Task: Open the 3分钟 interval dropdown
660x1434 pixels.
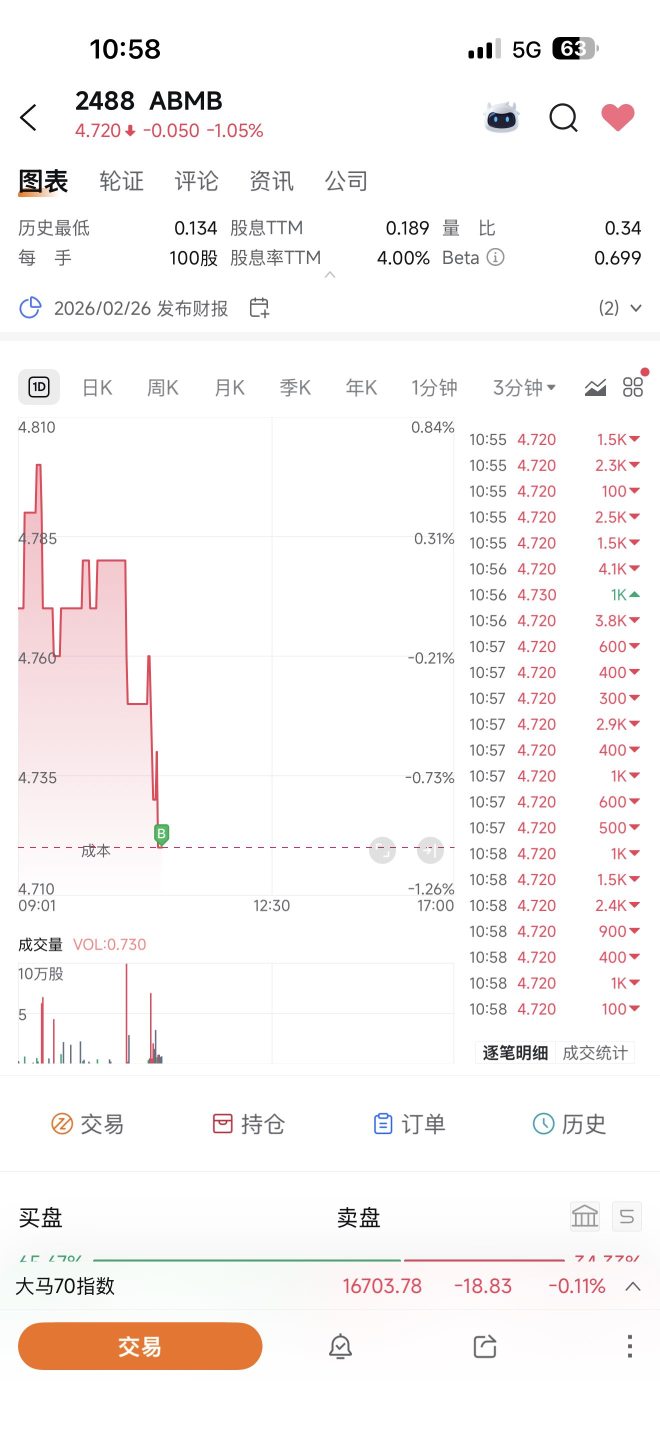Action: click(x=525, y=388)
